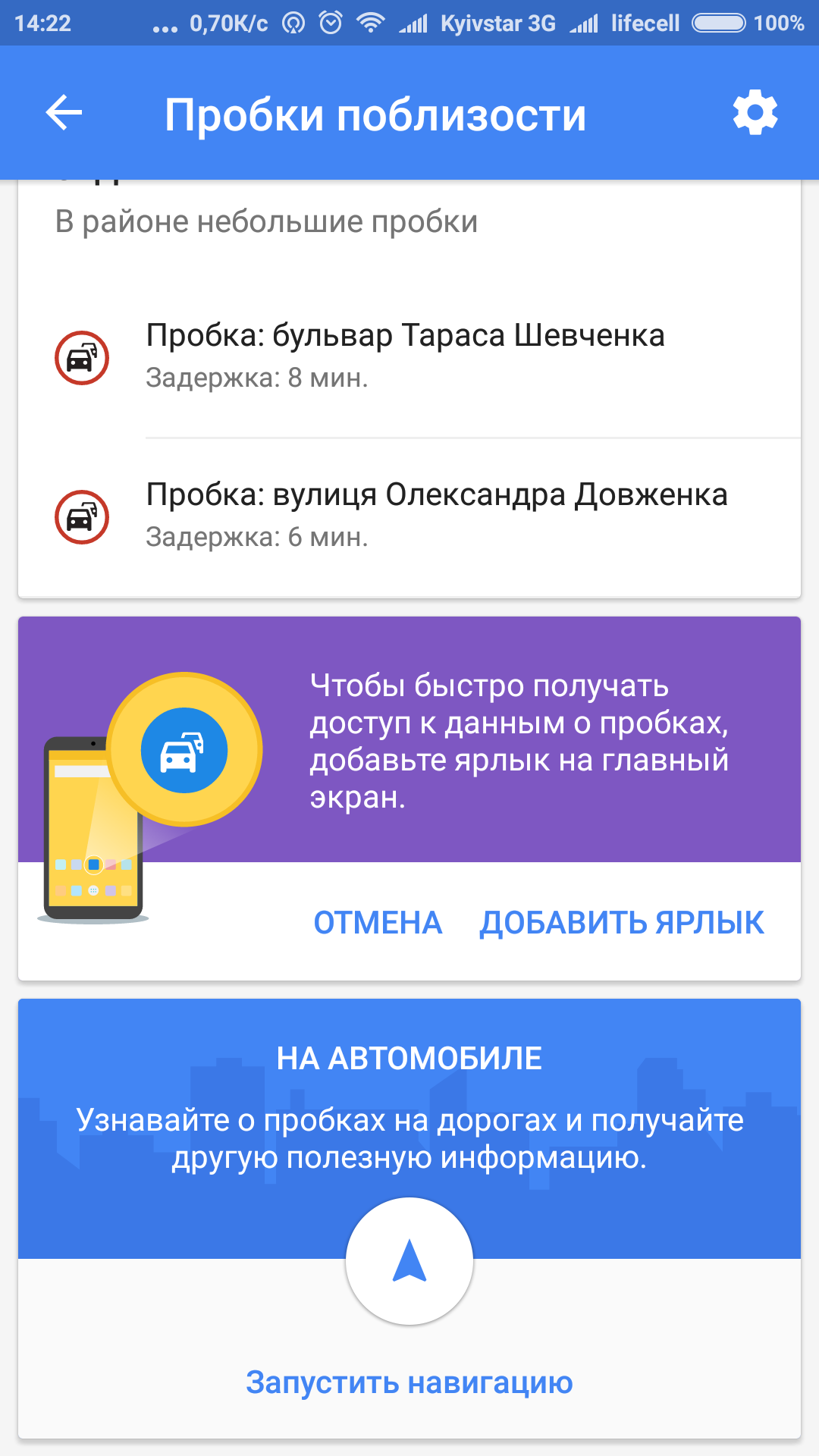
Task: Go back using the arrow icon
Action: 64,114
